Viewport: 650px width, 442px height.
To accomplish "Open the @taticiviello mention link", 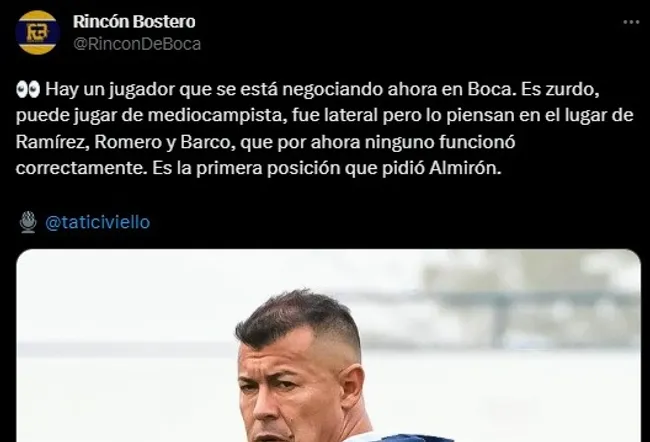I will tap(98, 222).
